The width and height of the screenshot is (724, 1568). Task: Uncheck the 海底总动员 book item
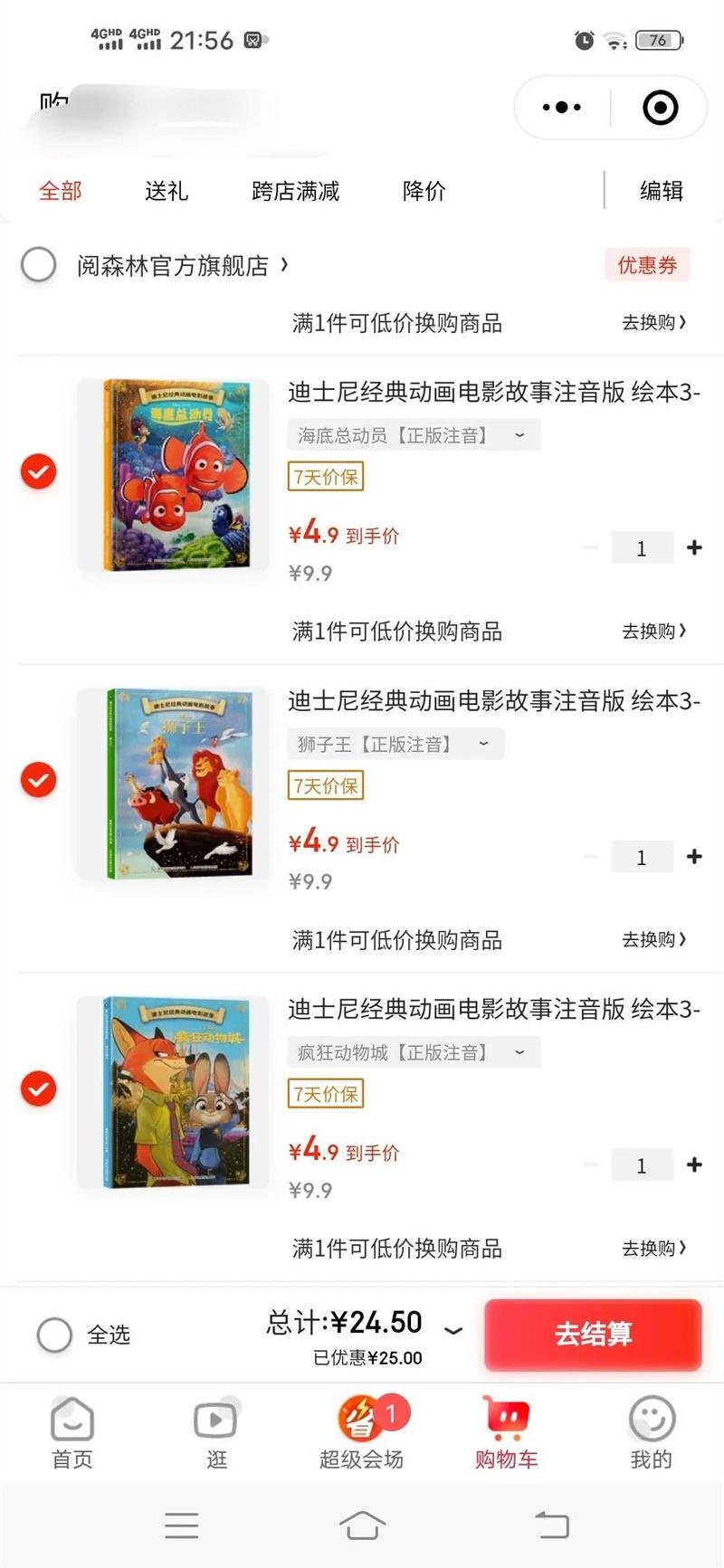pos(39,471)
